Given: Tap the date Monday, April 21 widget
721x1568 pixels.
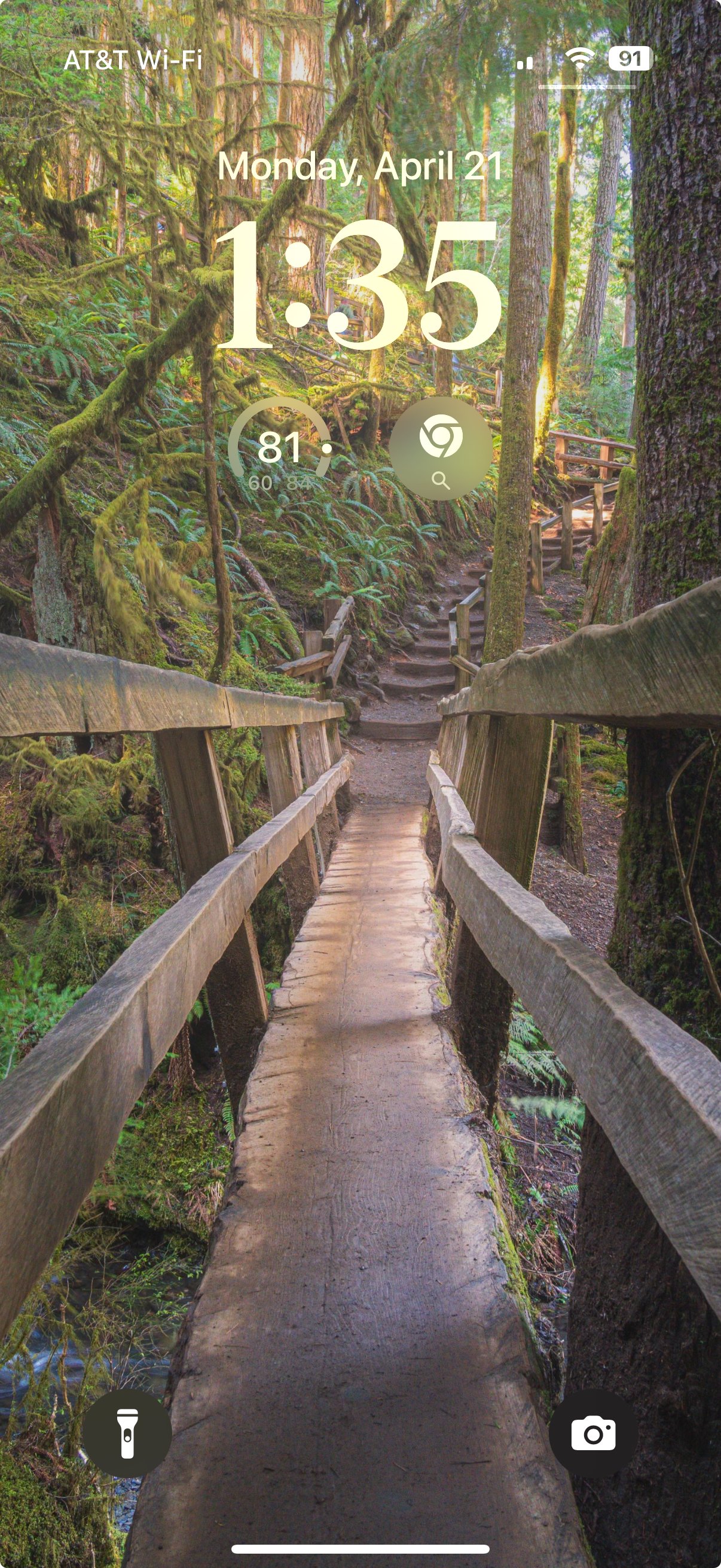Looking at the screenshot, I should (360, 166).
